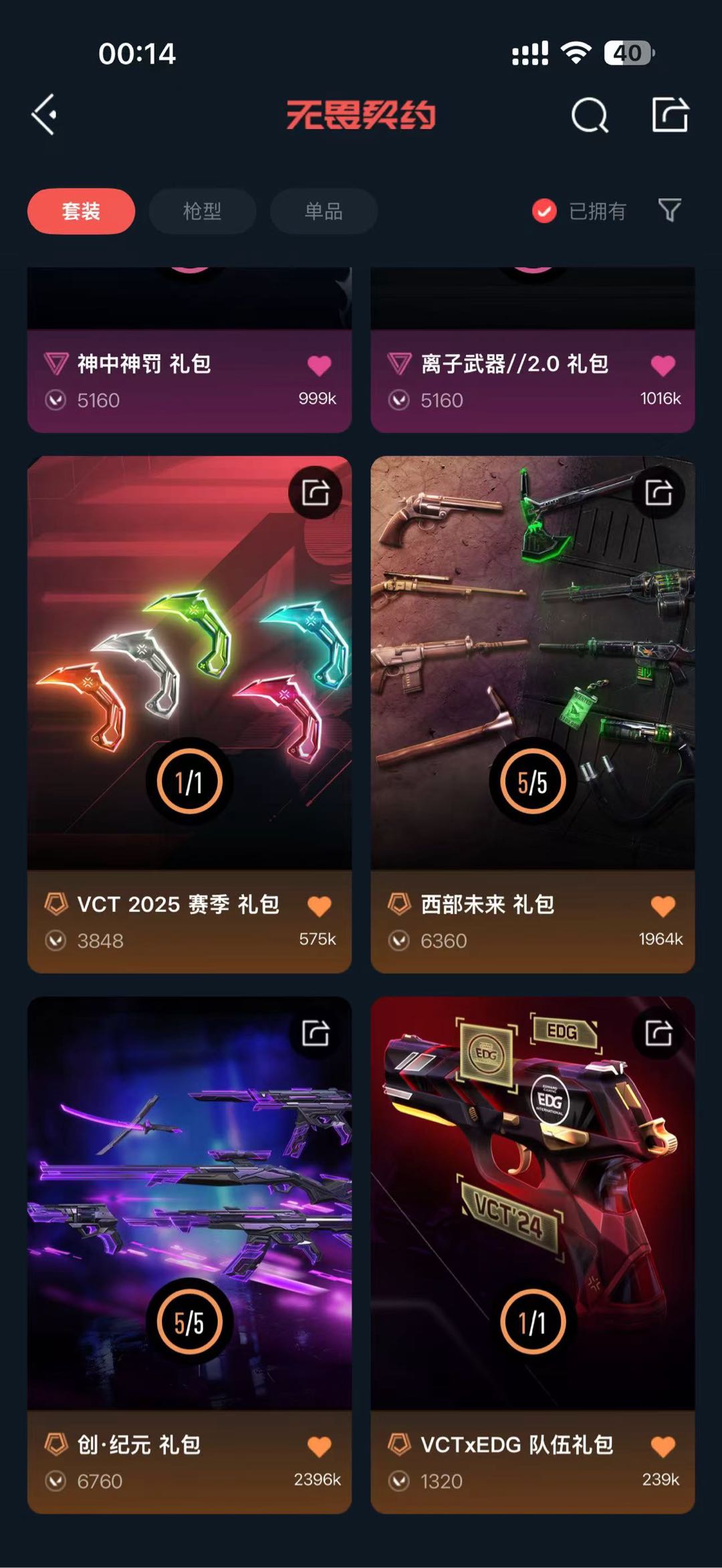The image size is (722, 1568).
Task: Select the 套装 tab
Action: pyautogui.click(x=81, y=211)
